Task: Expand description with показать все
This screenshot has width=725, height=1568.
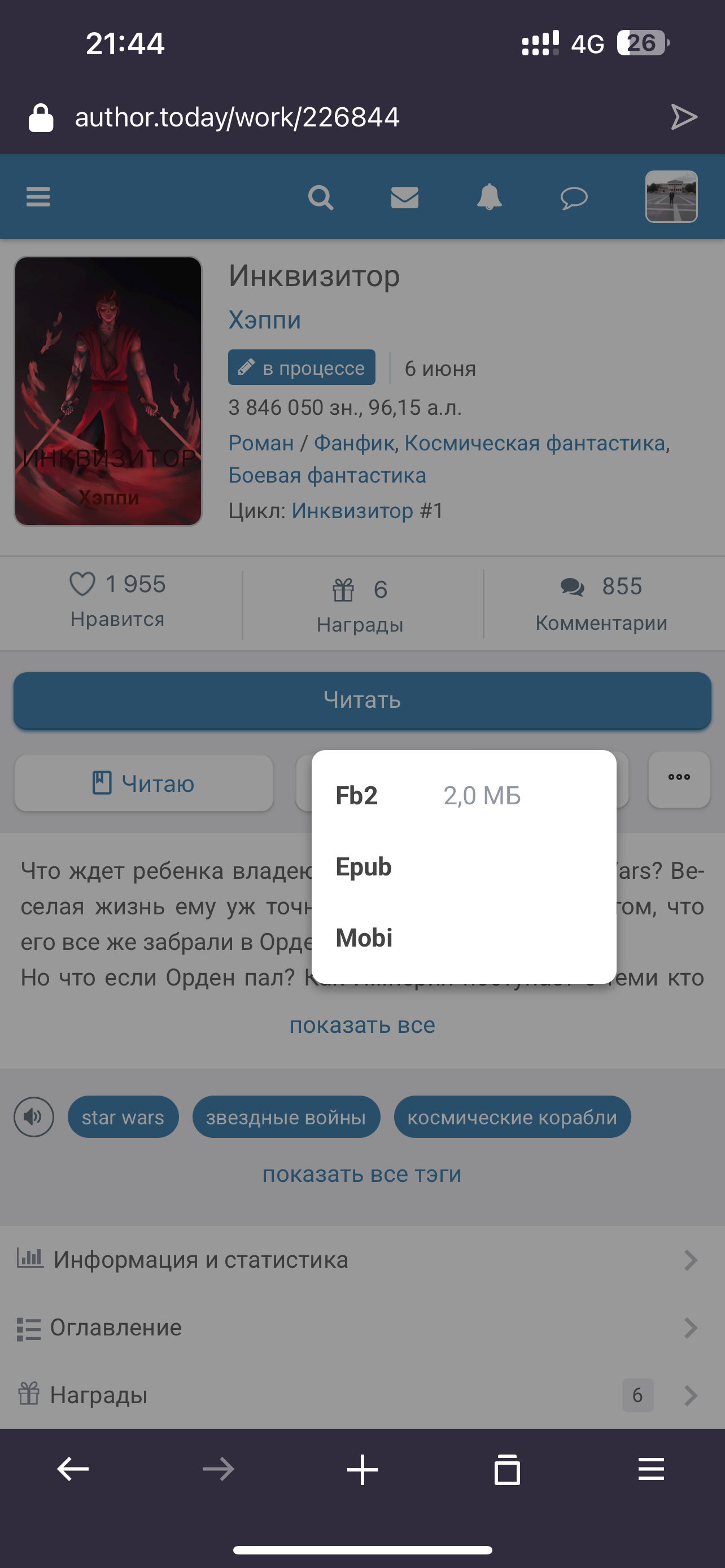Action: click(362, 1025)
